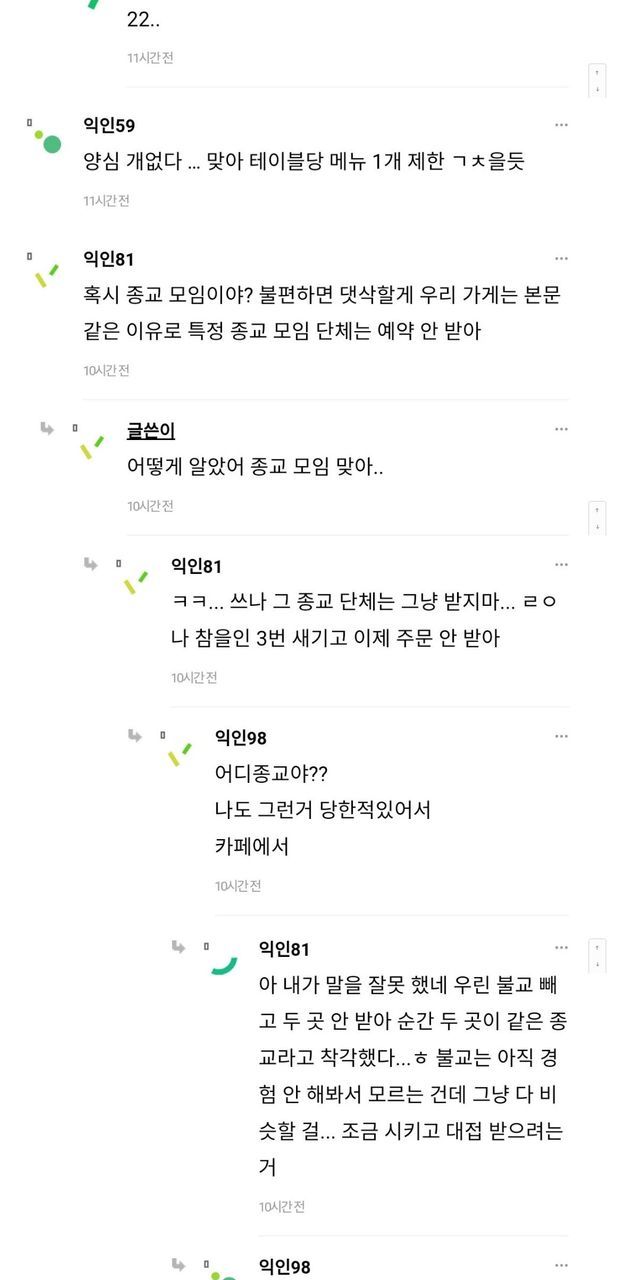Image resolution: width=640 pixels, height=1280 pixels.
Task: Open options for 익인81's 불교 빼고 reply
Action: coord(561,947)
